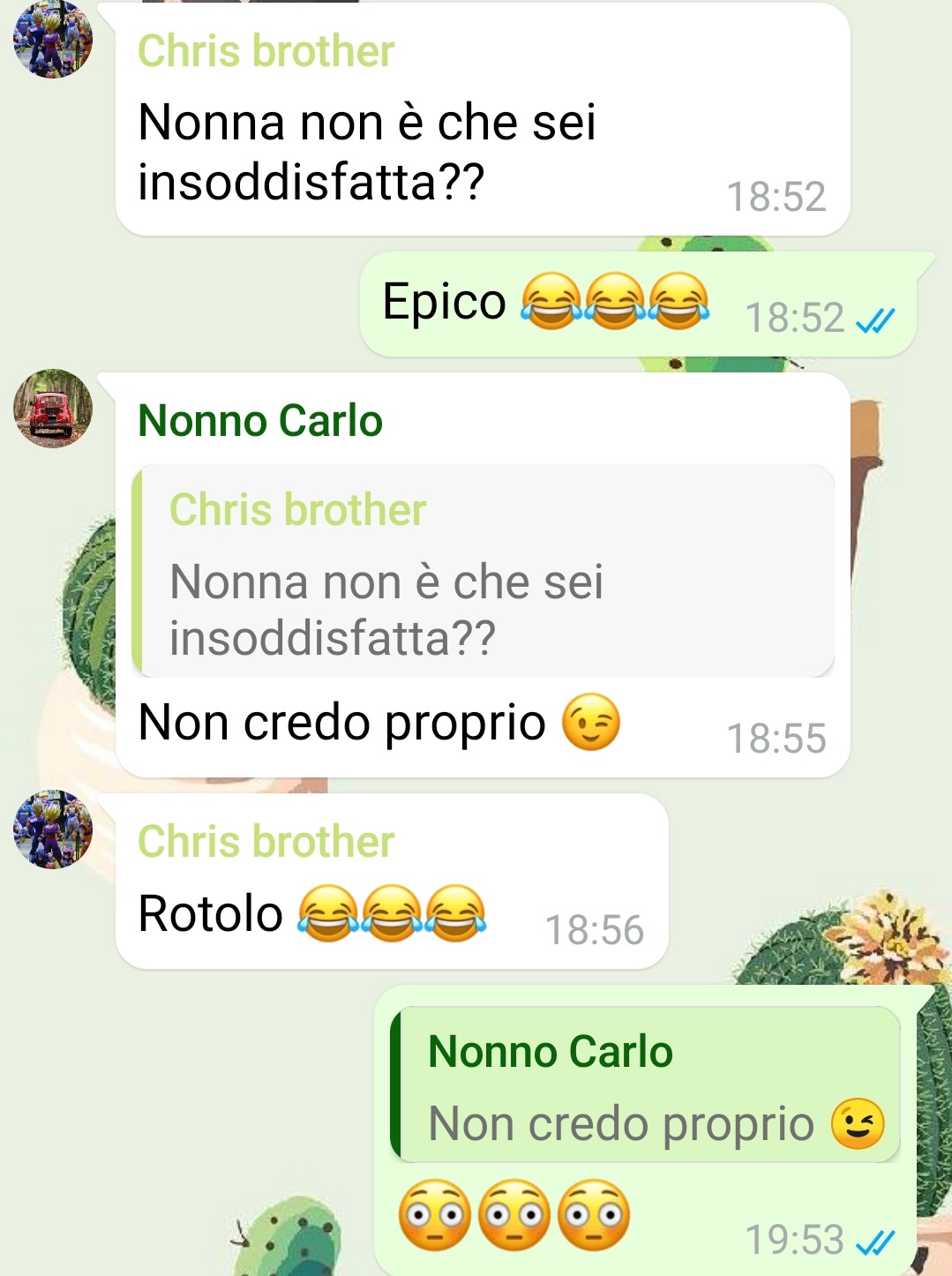
Task: Open Chris brother's avatar beside the top message
Action: click(53, 41)
